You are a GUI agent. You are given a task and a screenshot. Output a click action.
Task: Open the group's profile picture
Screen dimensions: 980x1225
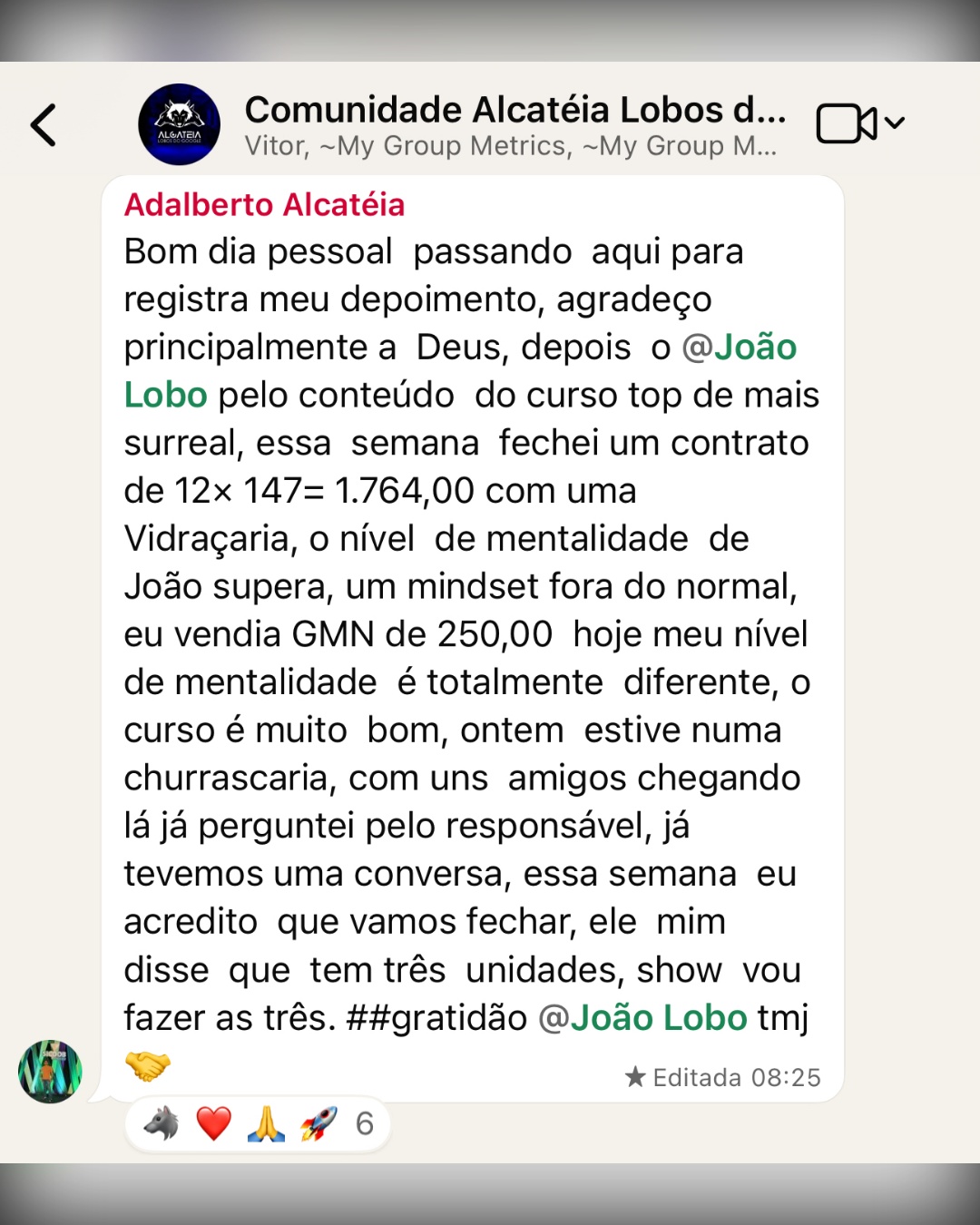179,124
